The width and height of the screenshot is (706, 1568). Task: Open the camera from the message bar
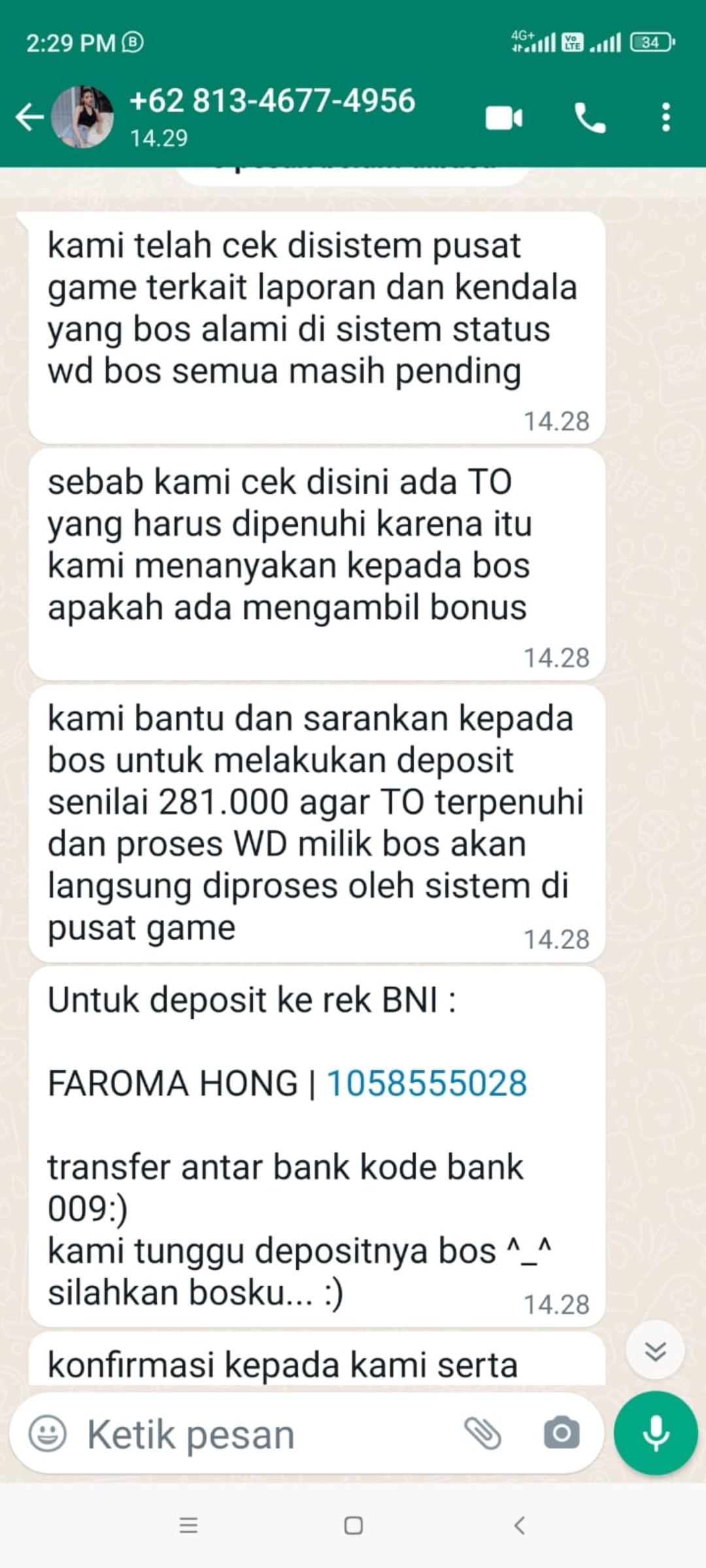562,1433
